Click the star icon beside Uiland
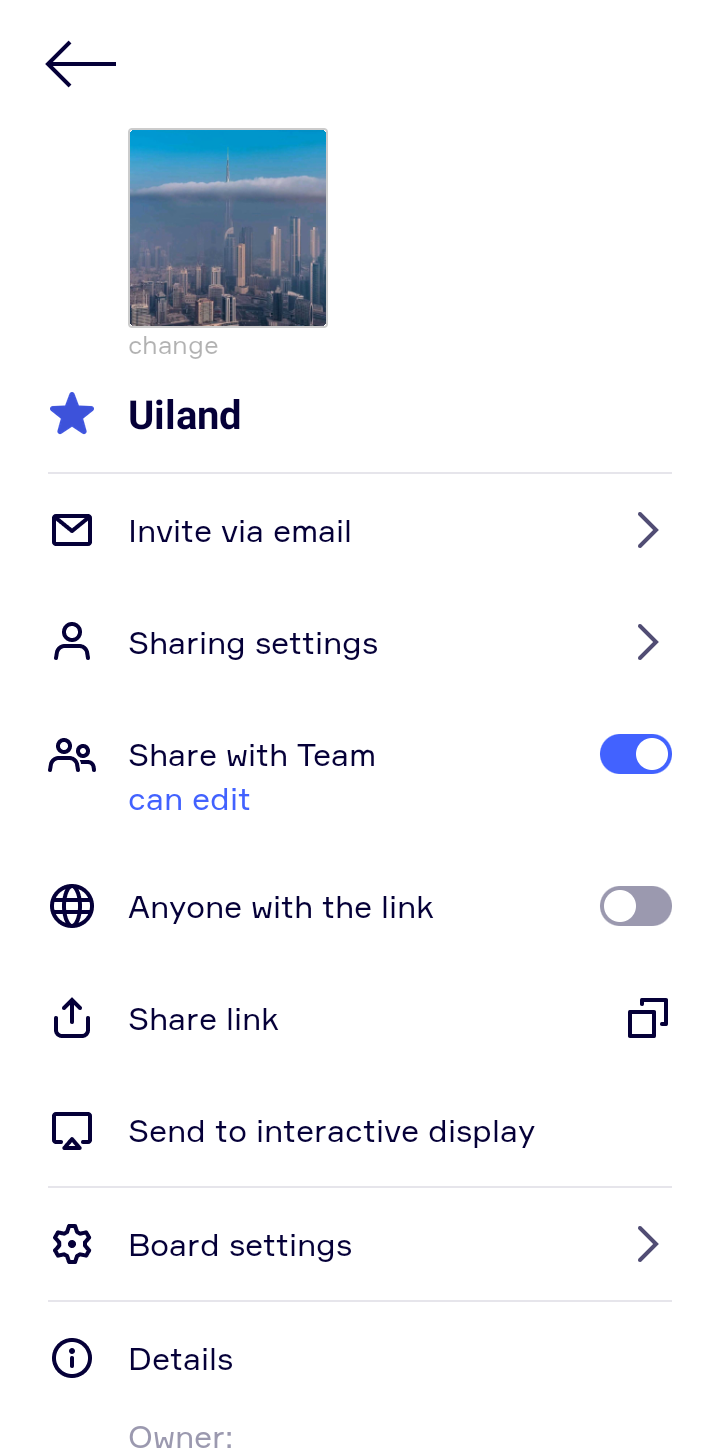The width and height of the screenshot is (720, 1449). [x=71, y=413]
